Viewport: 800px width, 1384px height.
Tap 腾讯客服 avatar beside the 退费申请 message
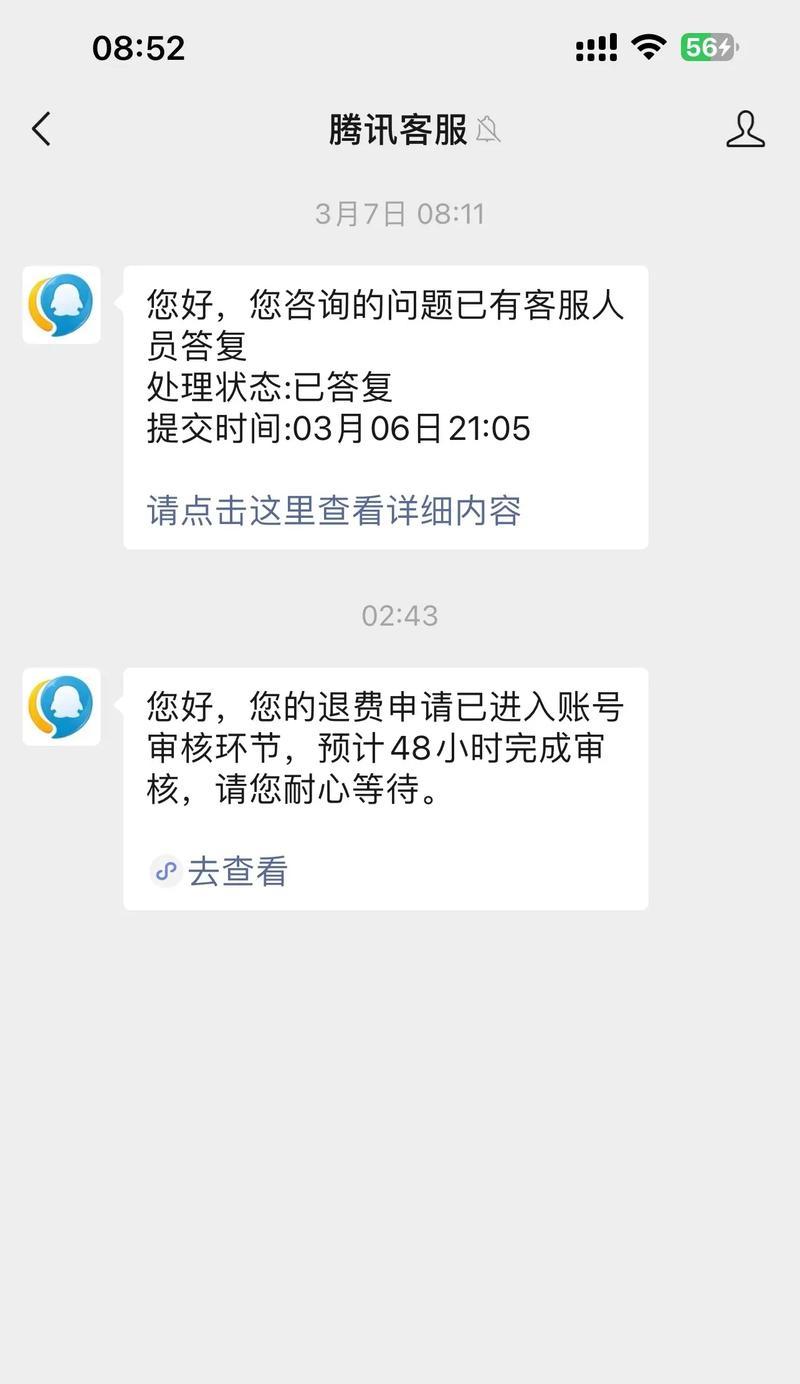click(x=62, y=707)
